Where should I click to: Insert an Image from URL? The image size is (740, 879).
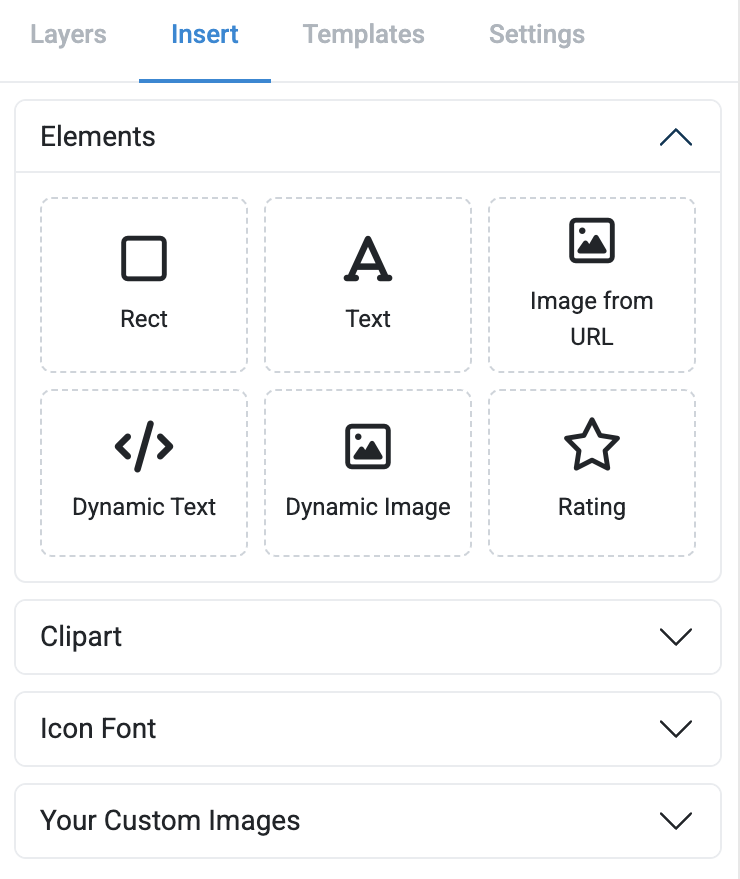[592, 284]
